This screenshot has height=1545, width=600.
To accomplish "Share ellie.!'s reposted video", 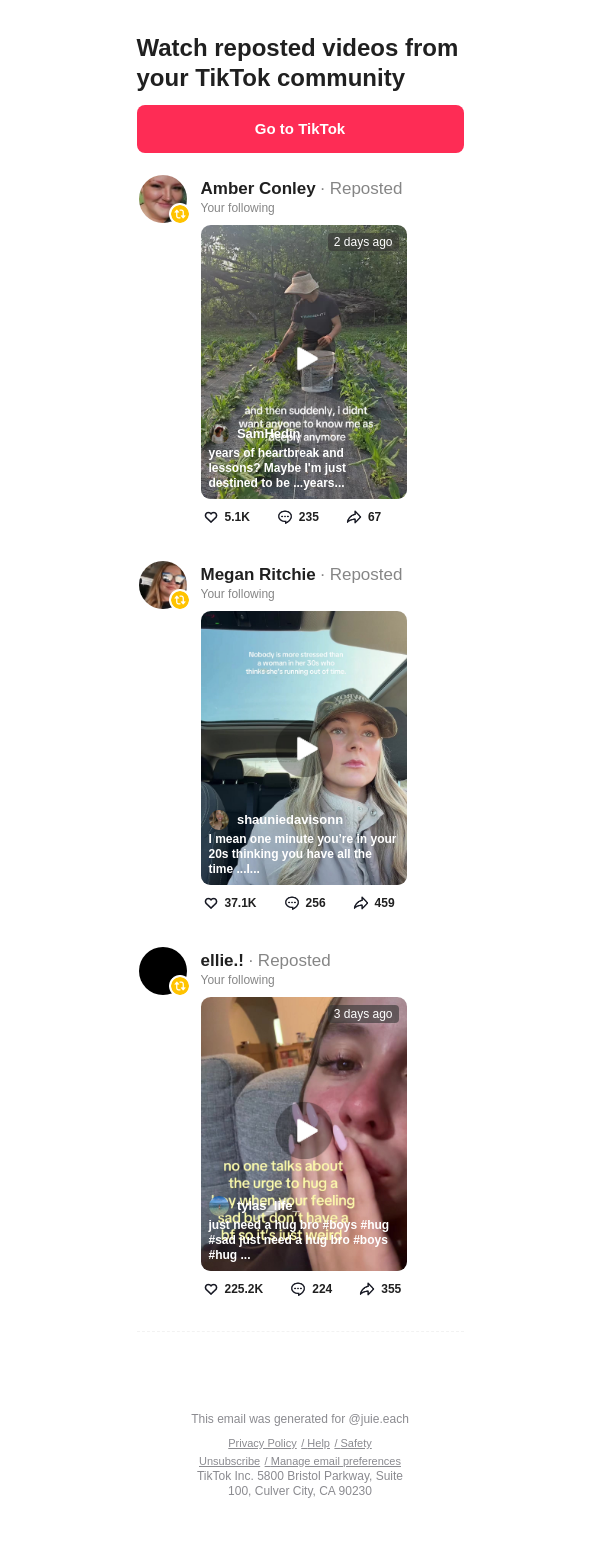I will pos(367,1289).
